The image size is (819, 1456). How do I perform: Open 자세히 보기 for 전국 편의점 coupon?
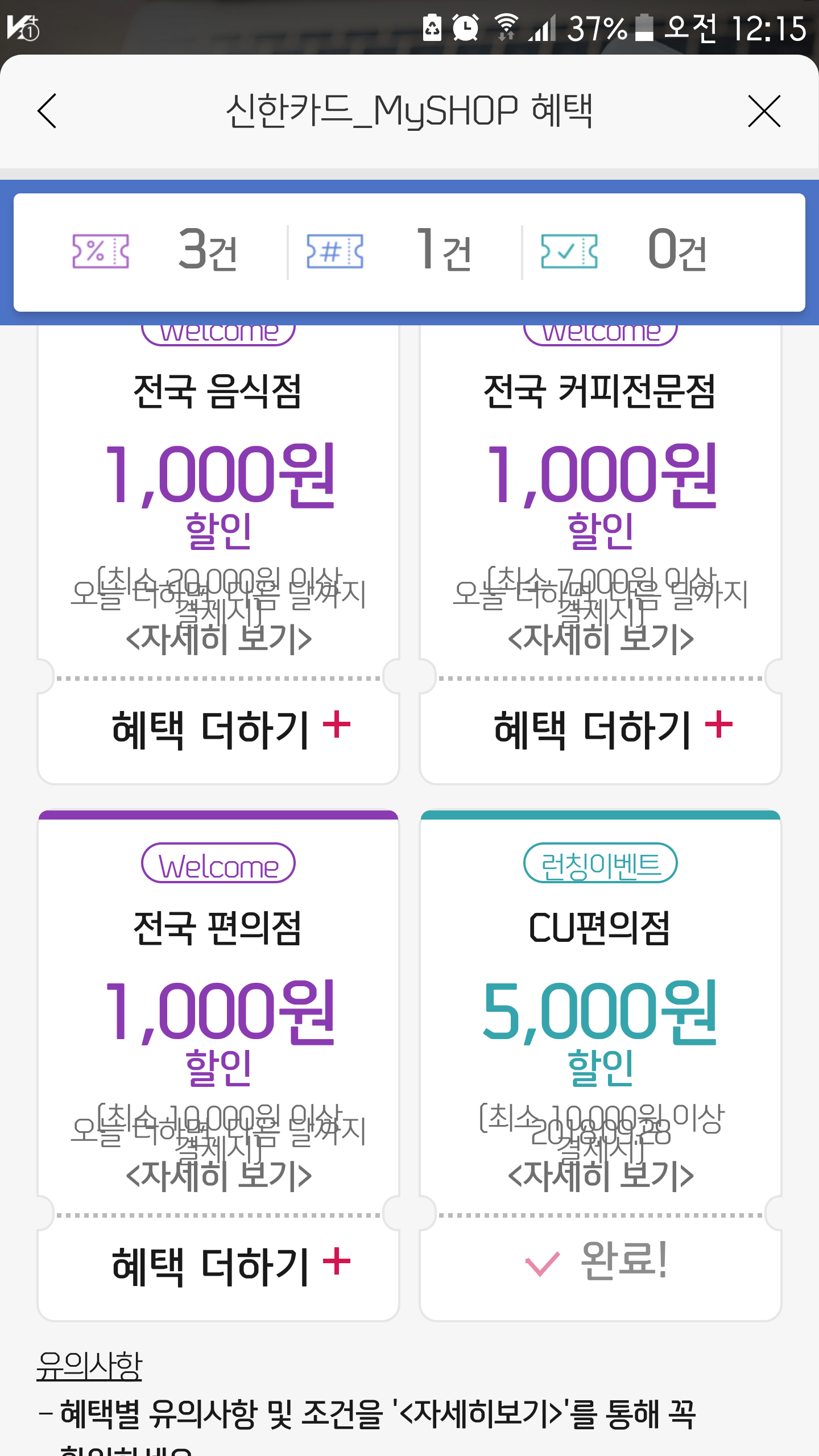coord(219,1175)
